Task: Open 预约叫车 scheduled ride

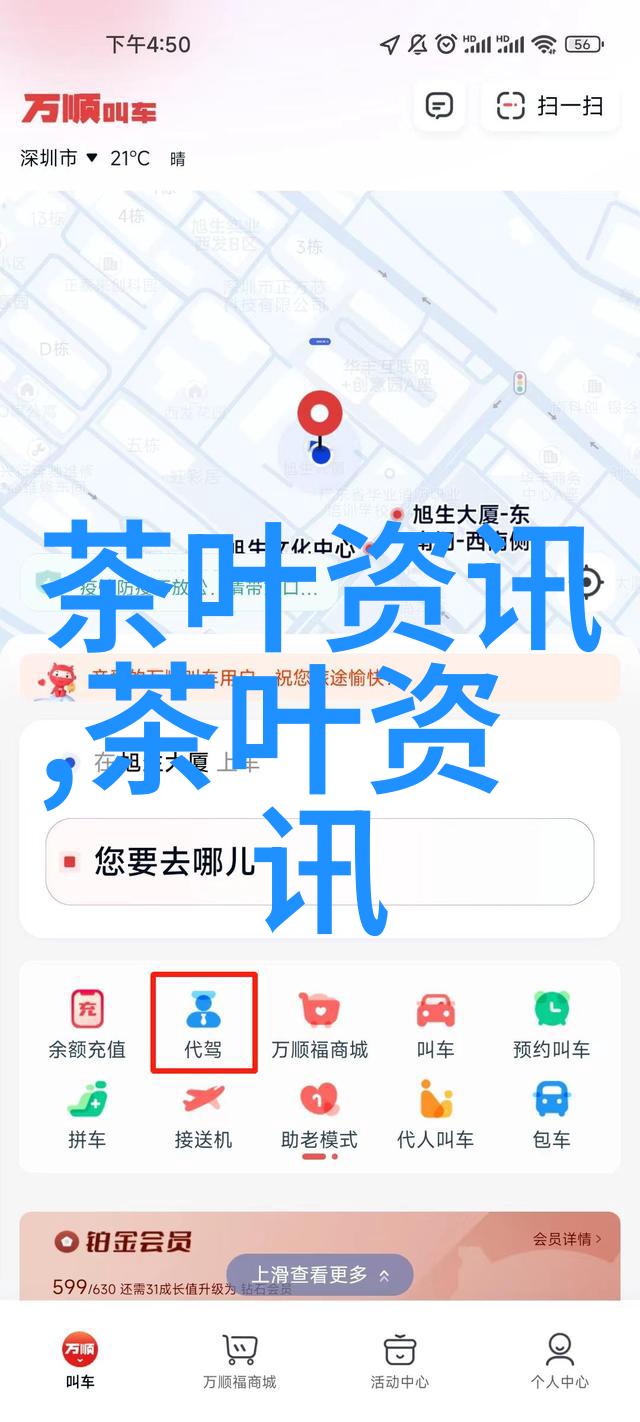Action: click(x=551, y=1023)
